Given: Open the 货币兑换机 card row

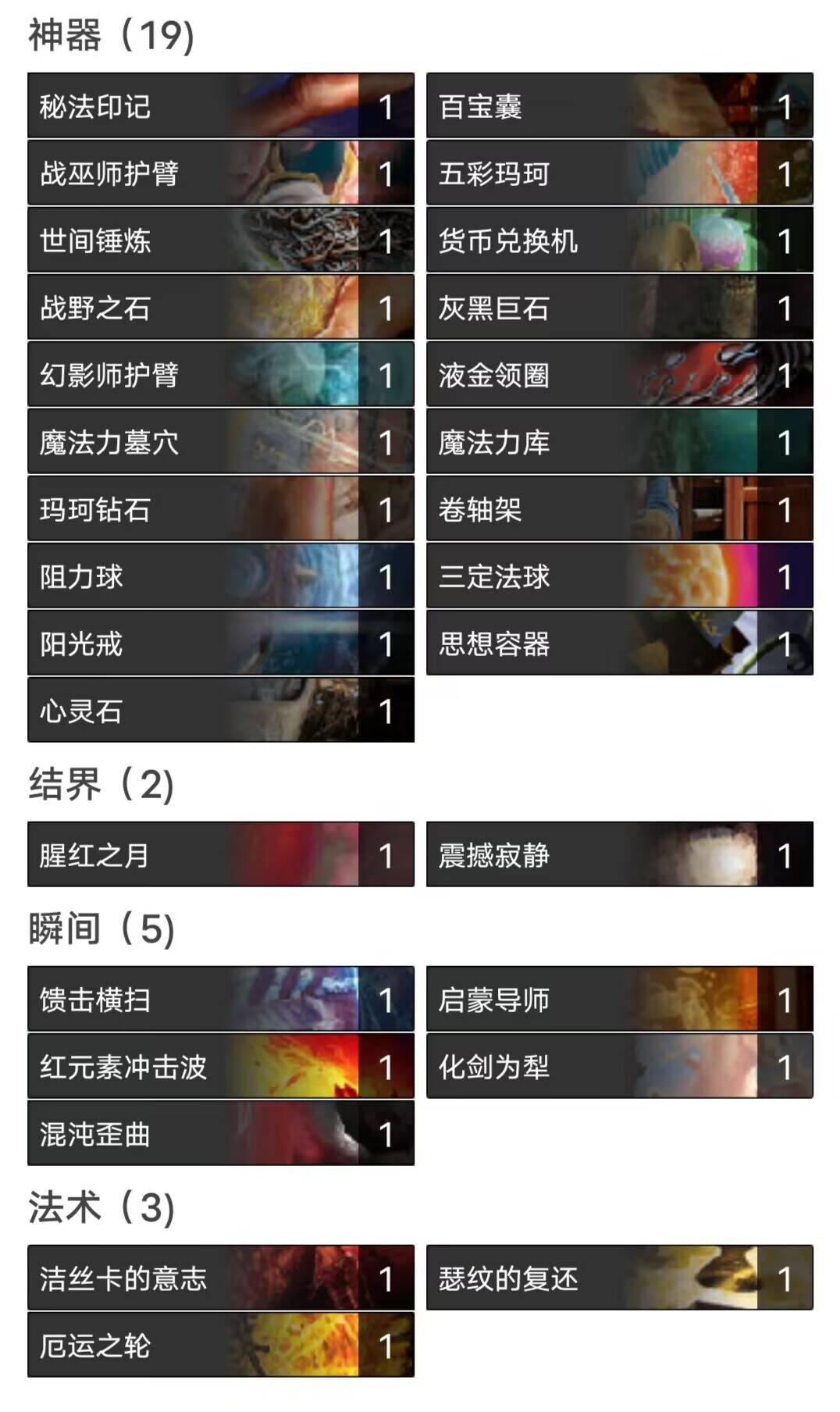Looking at the screenshot, I should pyautogui.click(x=619, y=241).
